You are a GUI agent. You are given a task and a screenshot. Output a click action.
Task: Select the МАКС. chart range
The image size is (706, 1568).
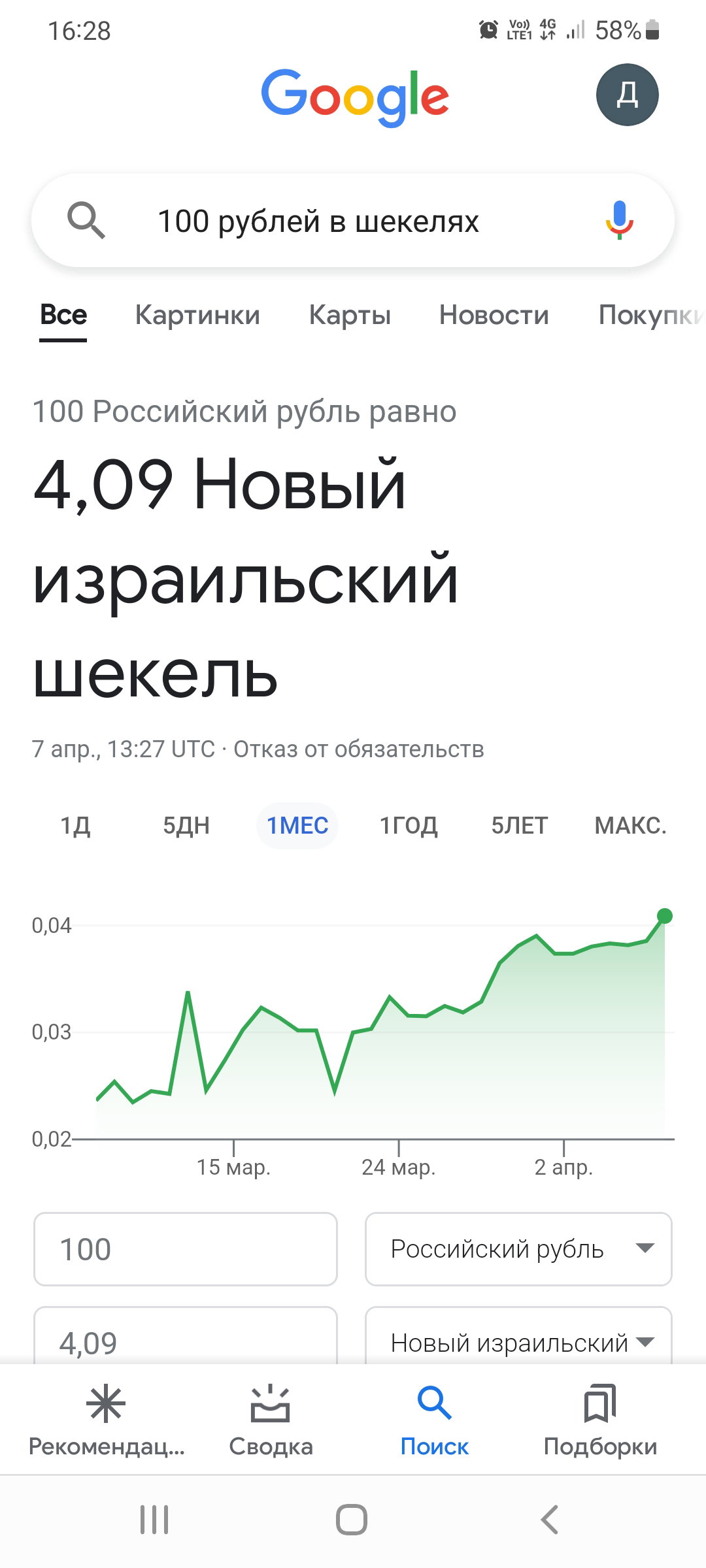point(631,826)
